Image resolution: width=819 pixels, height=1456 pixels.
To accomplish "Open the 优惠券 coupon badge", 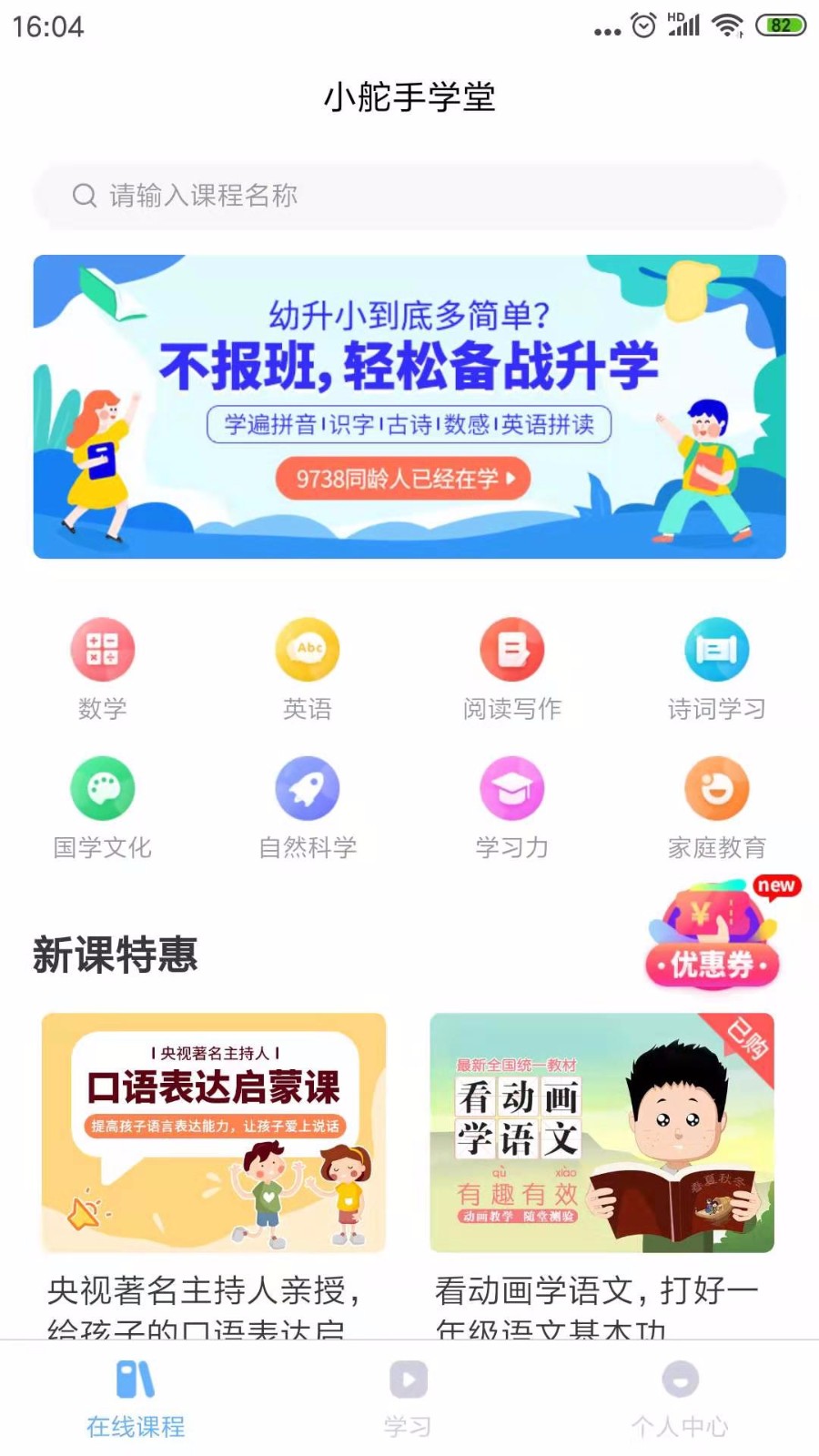I will (713, 937).
